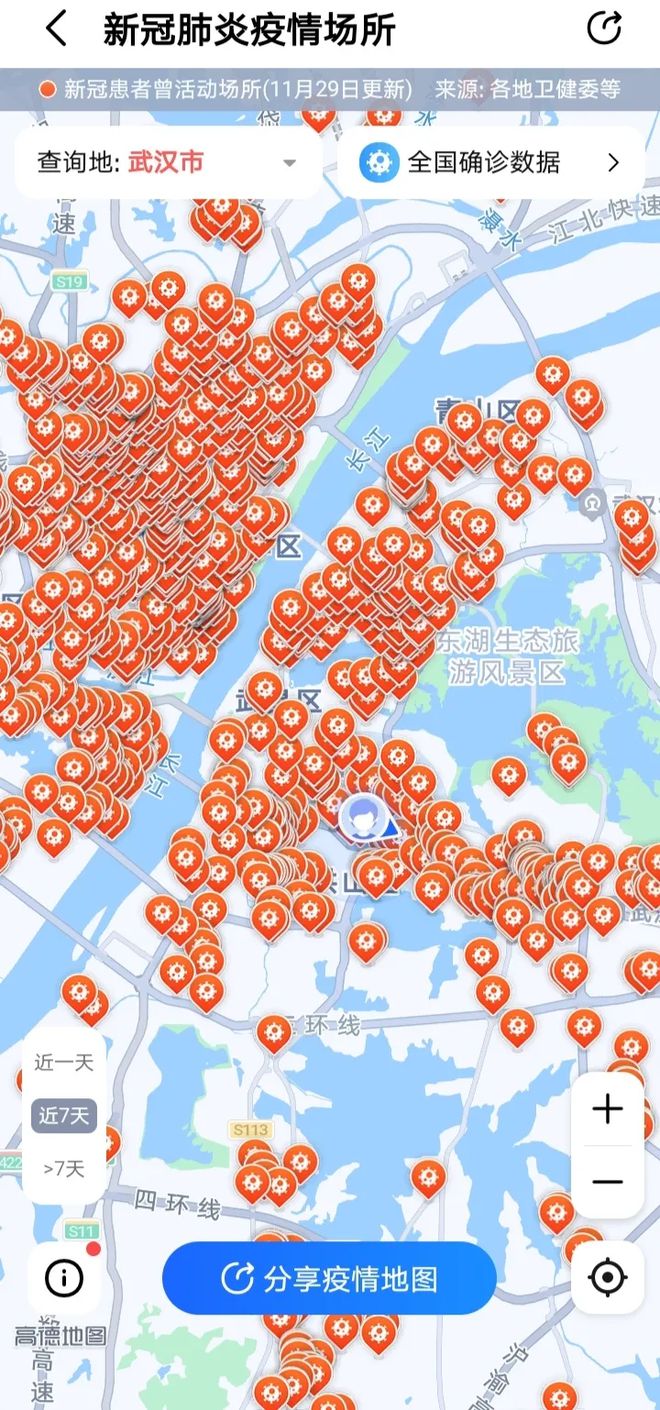660x1410 pixels.
Task: Open 全国确诊数据 national confirmed data
Action: 491,163
